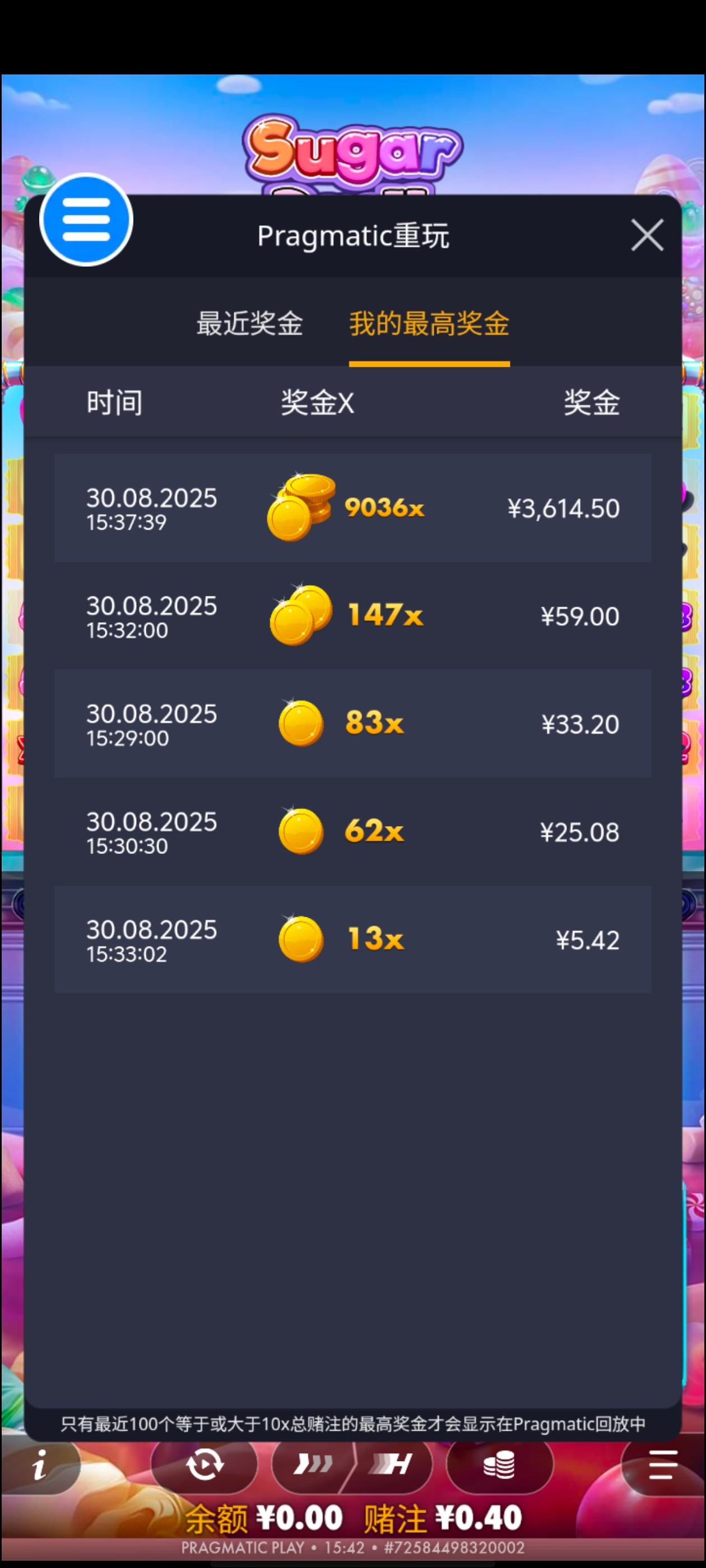
Task: Tap the autoplay spin icon
Action: point(204,1464)
